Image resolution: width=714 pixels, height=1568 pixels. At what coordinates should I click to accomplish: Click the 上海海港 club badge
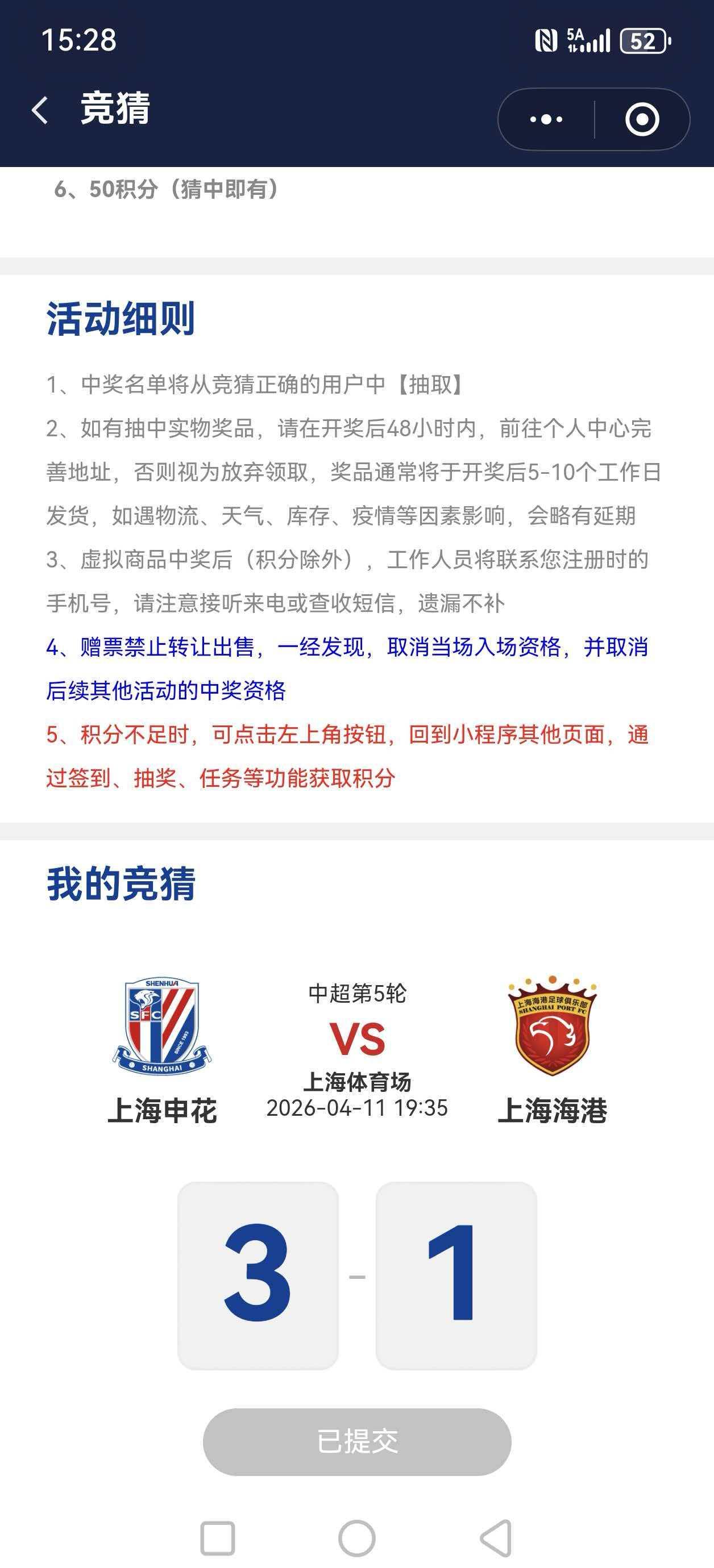pos(553,1029)
